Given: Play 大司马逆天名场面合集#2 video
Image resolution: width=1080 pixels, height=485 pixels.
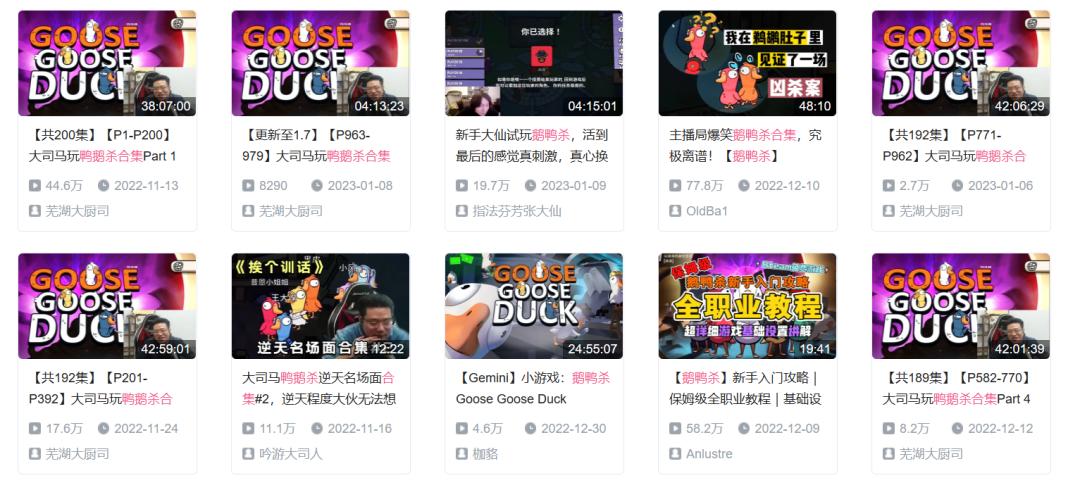Looking at the screenshot, I should 320,306.
